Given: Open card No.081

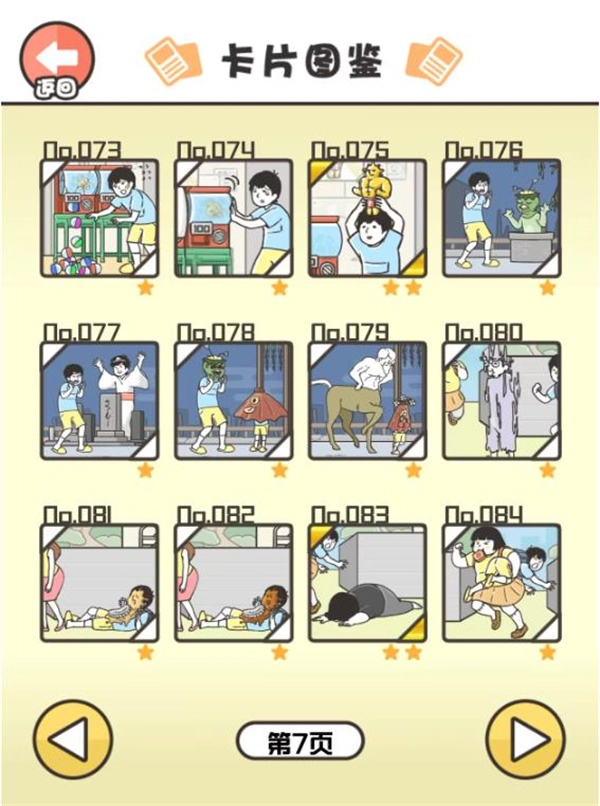Looking at the screenshot, I should [99, 582].
